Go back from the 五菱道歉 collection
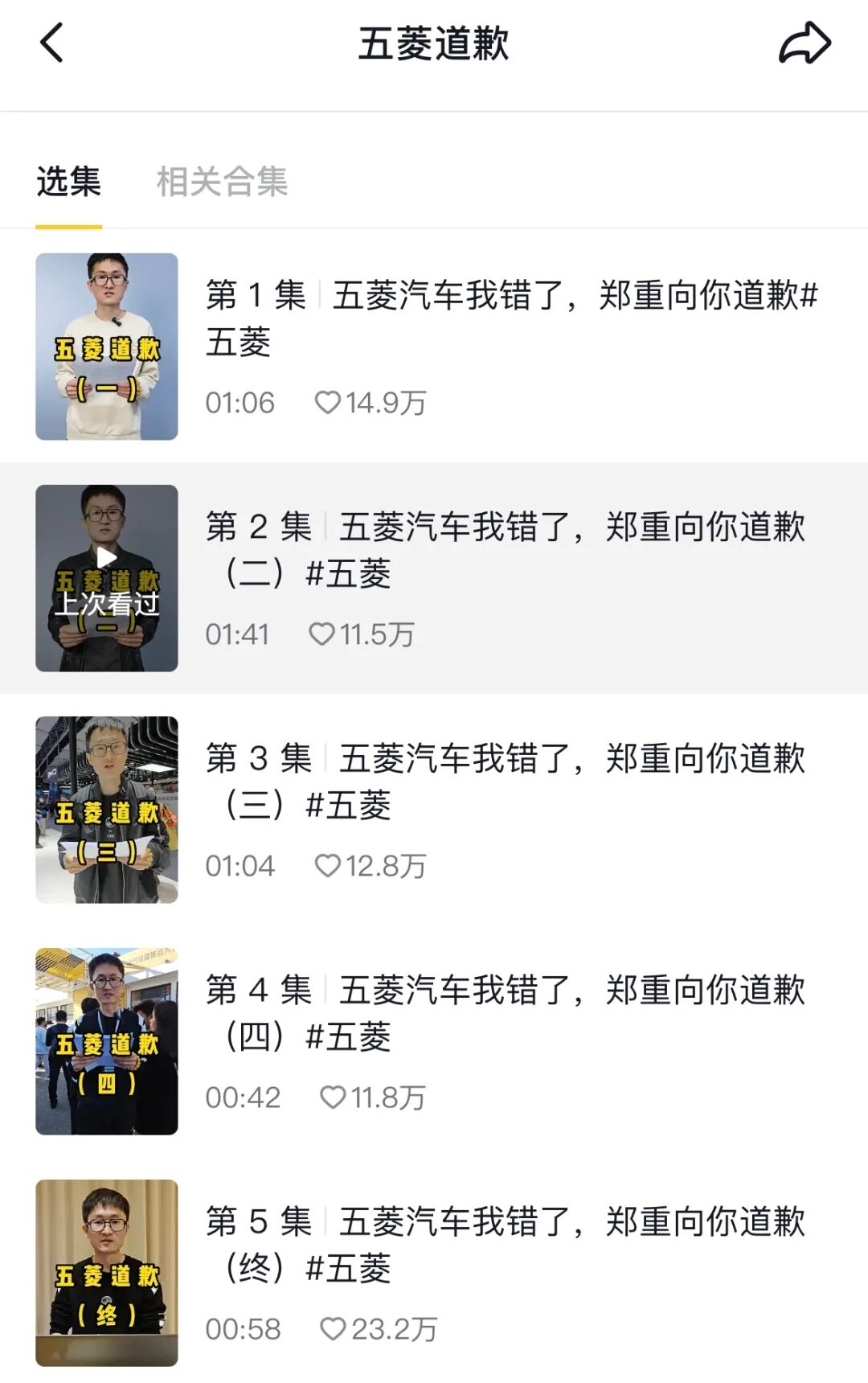868x1383 pixels. (51, 43)
